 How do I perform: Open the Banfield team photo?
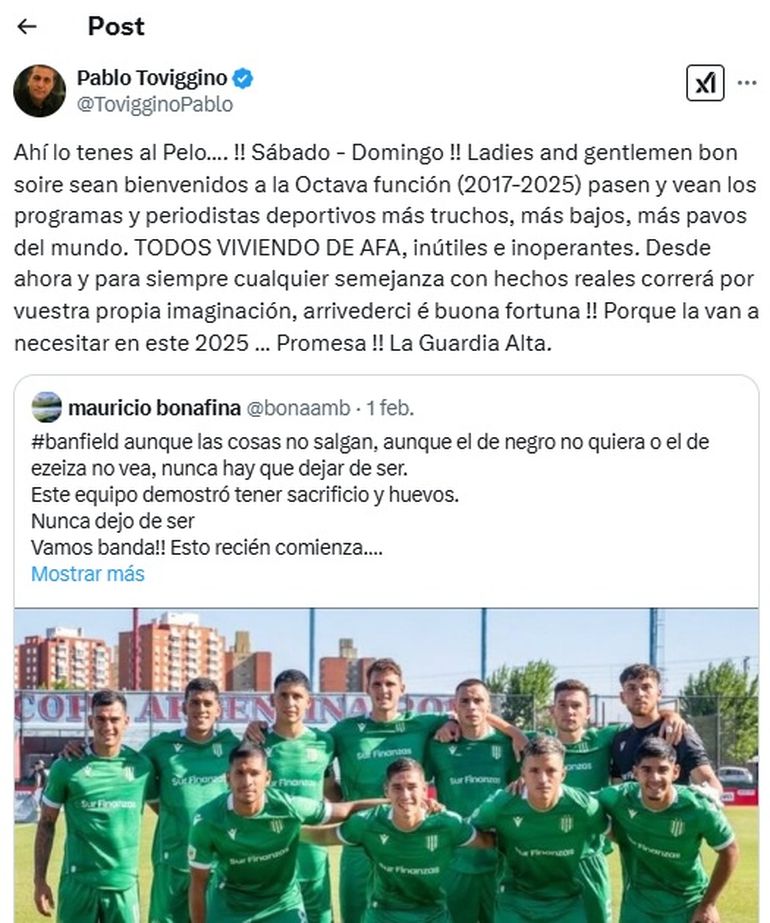[386, 765]
